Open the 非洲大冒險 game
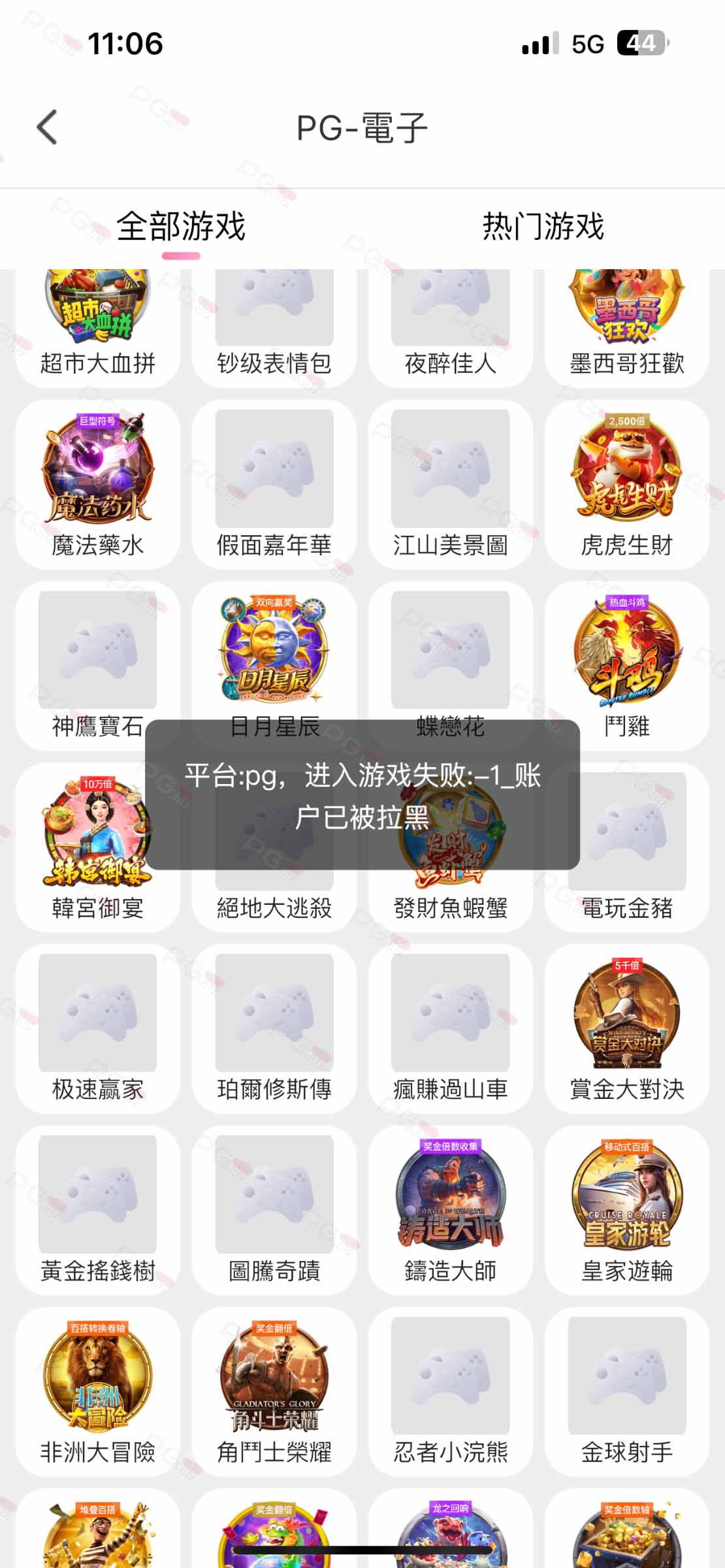Screen dimensions: 725x1568 pyautogui.click(x=98, y=1392)
